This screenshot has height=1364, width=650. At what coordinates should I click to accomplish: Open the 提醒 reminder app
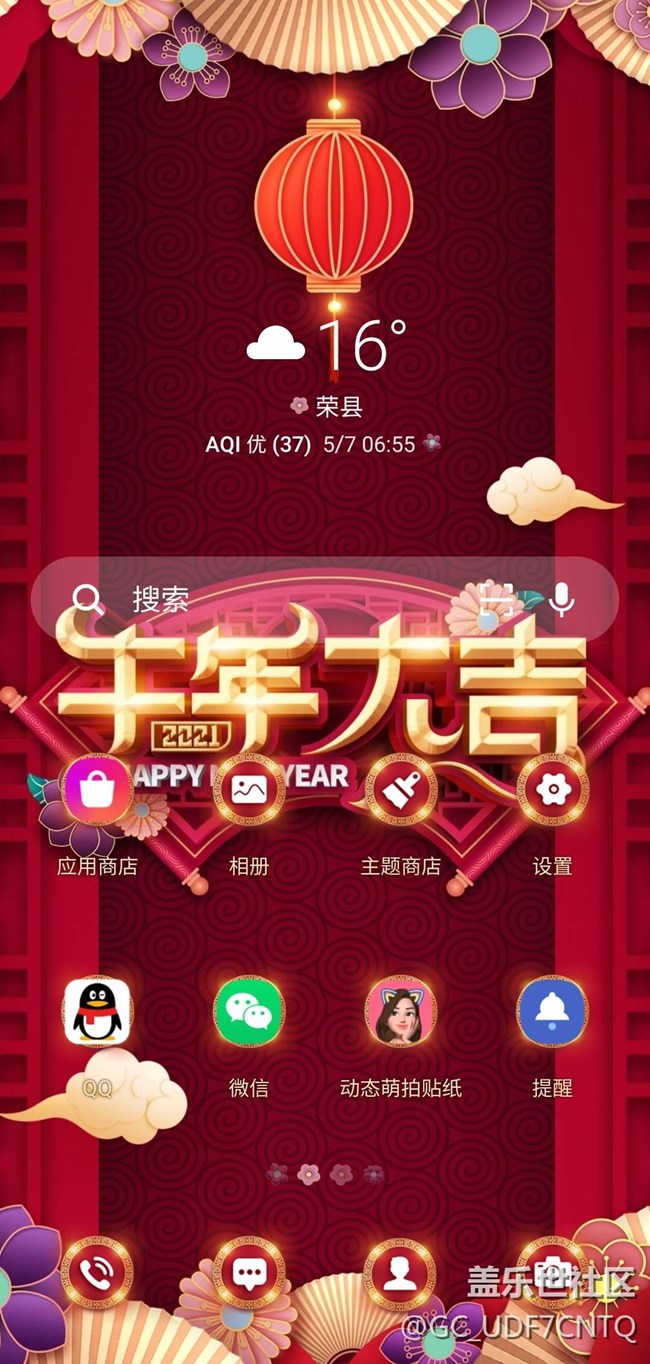[552, 1012]
